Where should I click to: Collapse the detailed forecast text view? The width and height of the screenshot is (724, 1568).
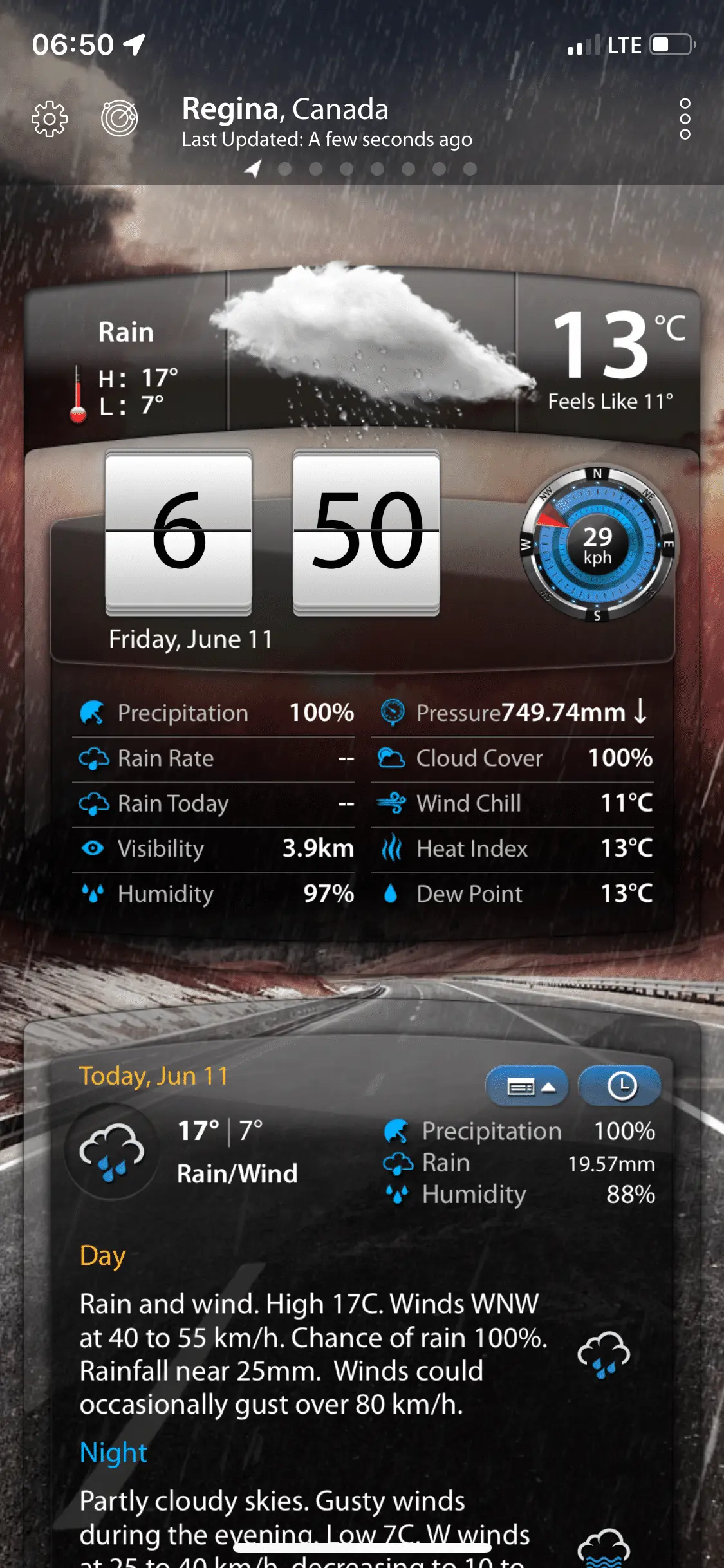tap(527, 1087)
